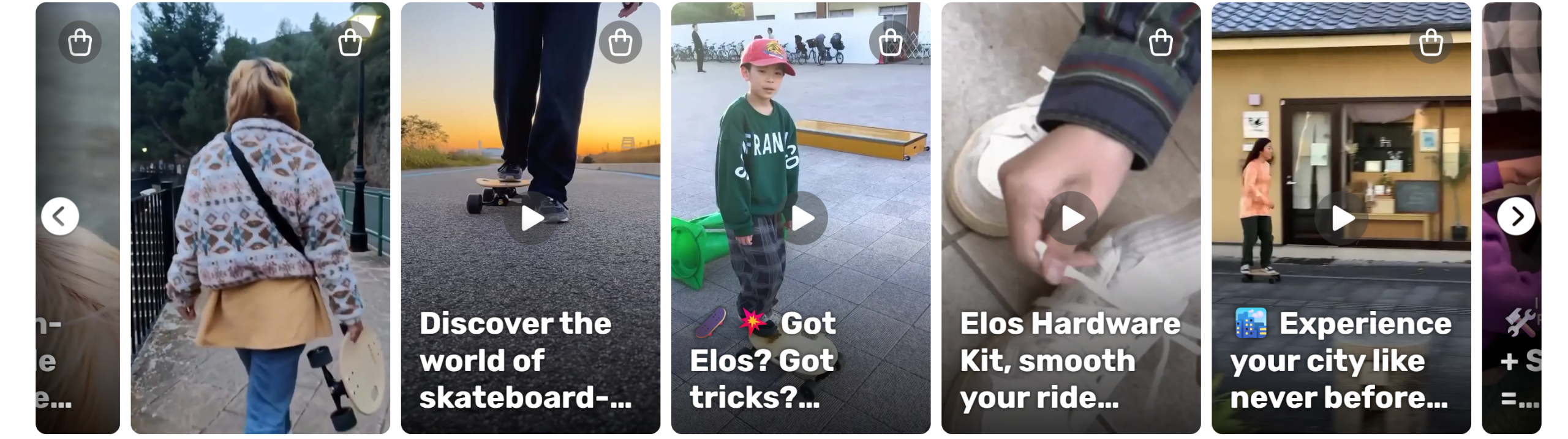Show next videos in carousel
The image size is (1568, 439).
pyautogui.click(x=1516, y=216)
